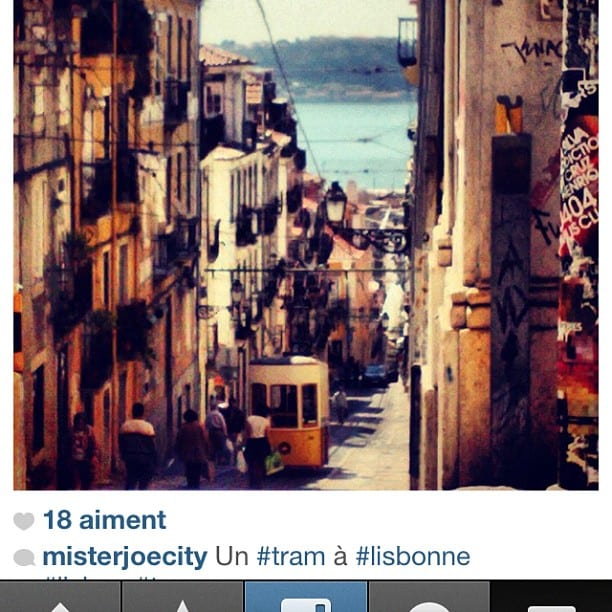
Task: Open the #lisbonne hashtag
Action: pos(412,557)
